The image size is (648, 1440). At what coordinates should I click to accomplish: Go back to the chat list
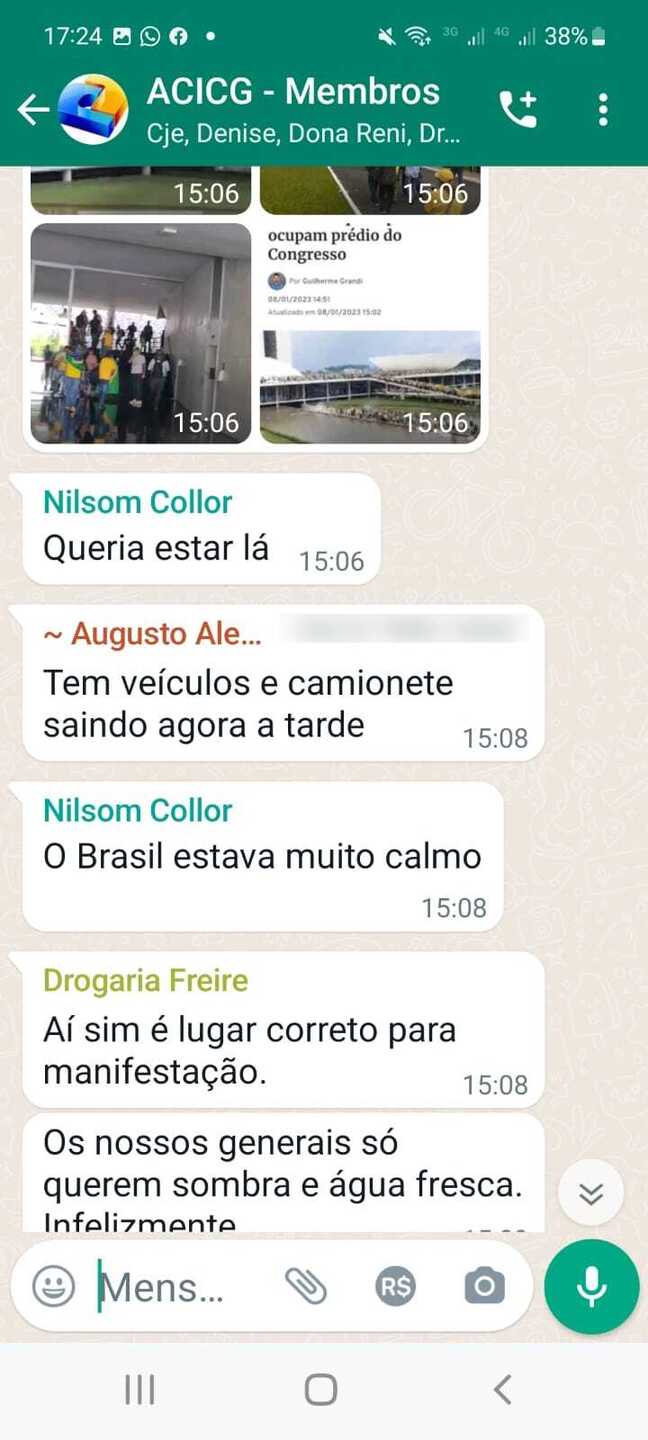tap(33, 109)
